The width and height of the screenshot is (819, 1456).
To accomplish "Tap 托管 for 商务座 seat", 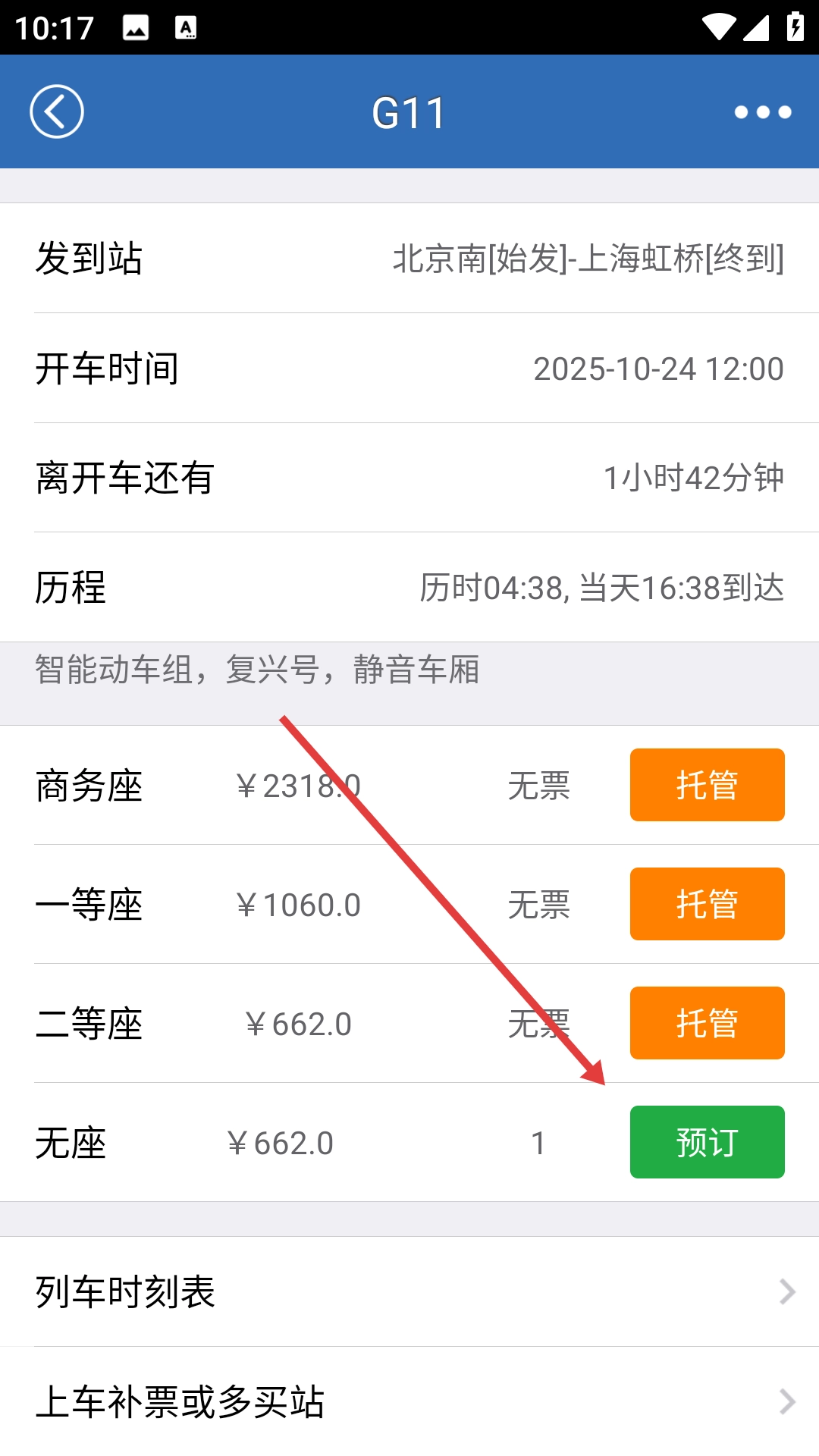I will pyautogui.click(x=707, y=785).
